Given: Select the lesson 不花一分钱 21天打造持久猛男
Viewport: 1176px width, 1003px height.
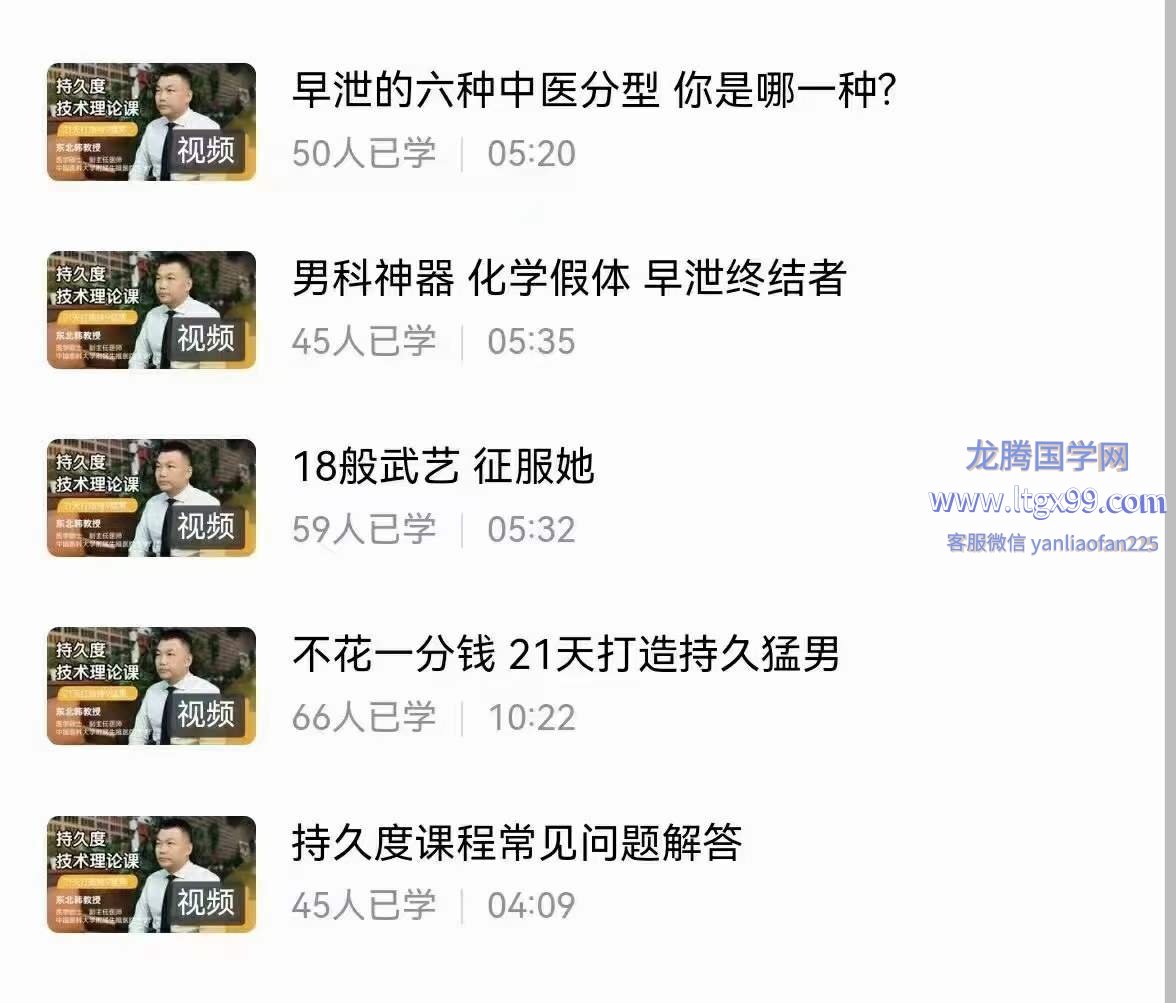Looking at the screenshot, I should pos(565,655).
